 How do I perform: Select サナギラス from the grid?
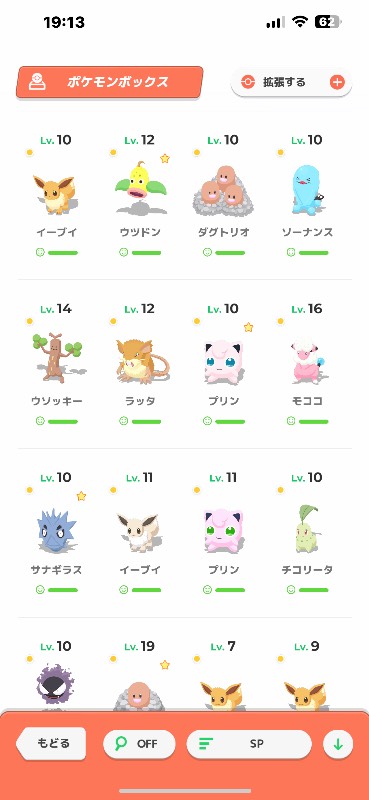pos(57,534)
